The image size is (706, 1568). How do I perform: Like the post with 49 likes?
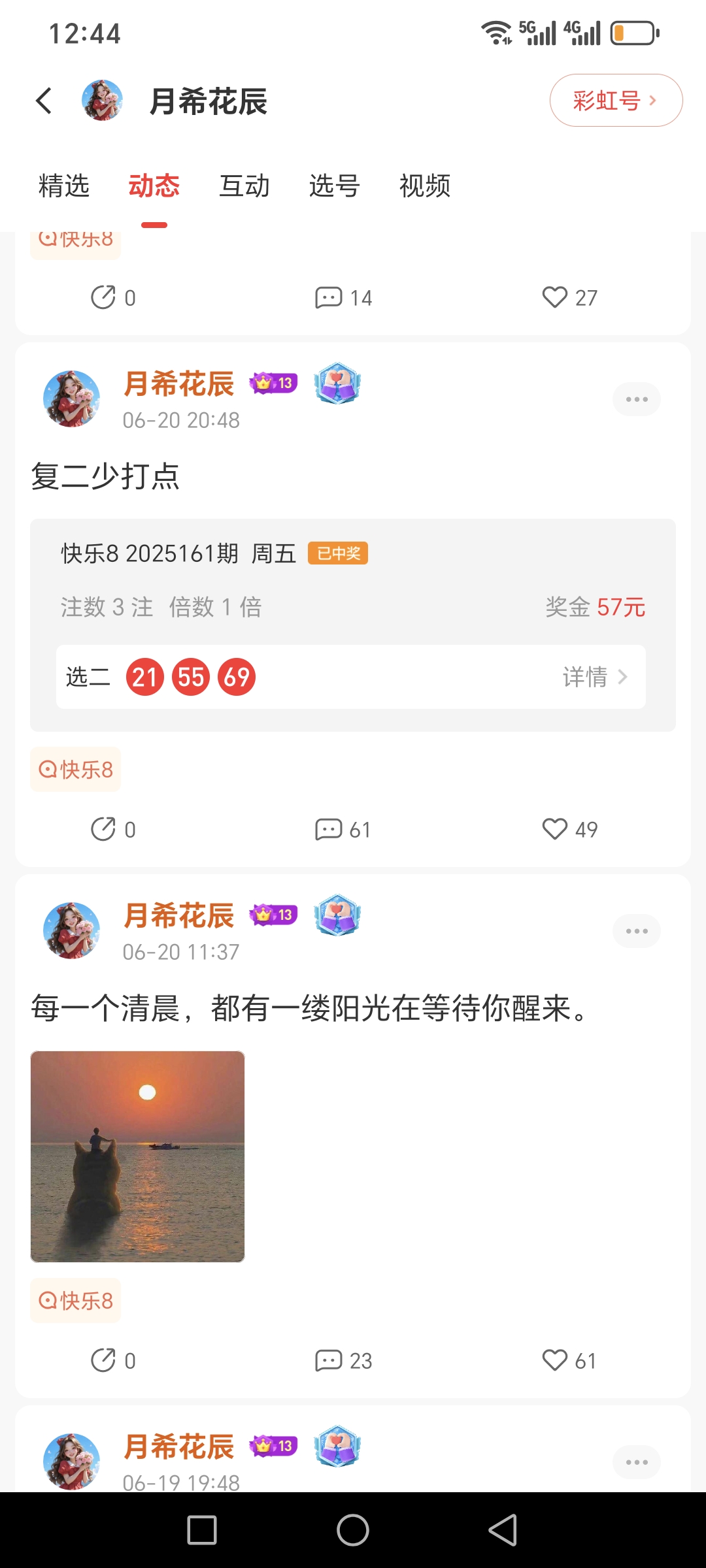tap(554, 828)
